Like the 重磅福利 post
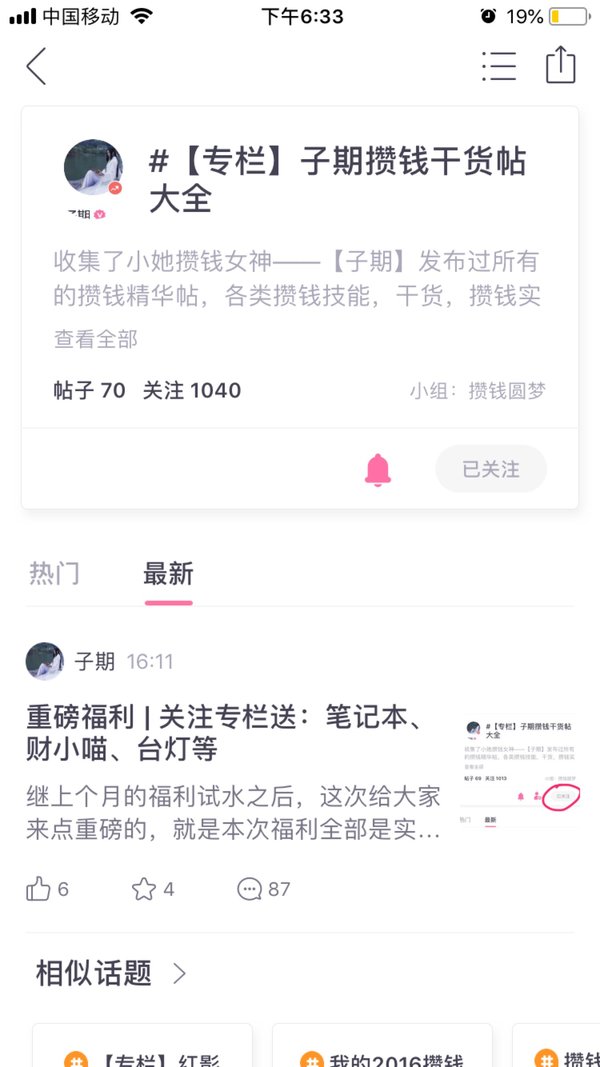 point(47,889)
